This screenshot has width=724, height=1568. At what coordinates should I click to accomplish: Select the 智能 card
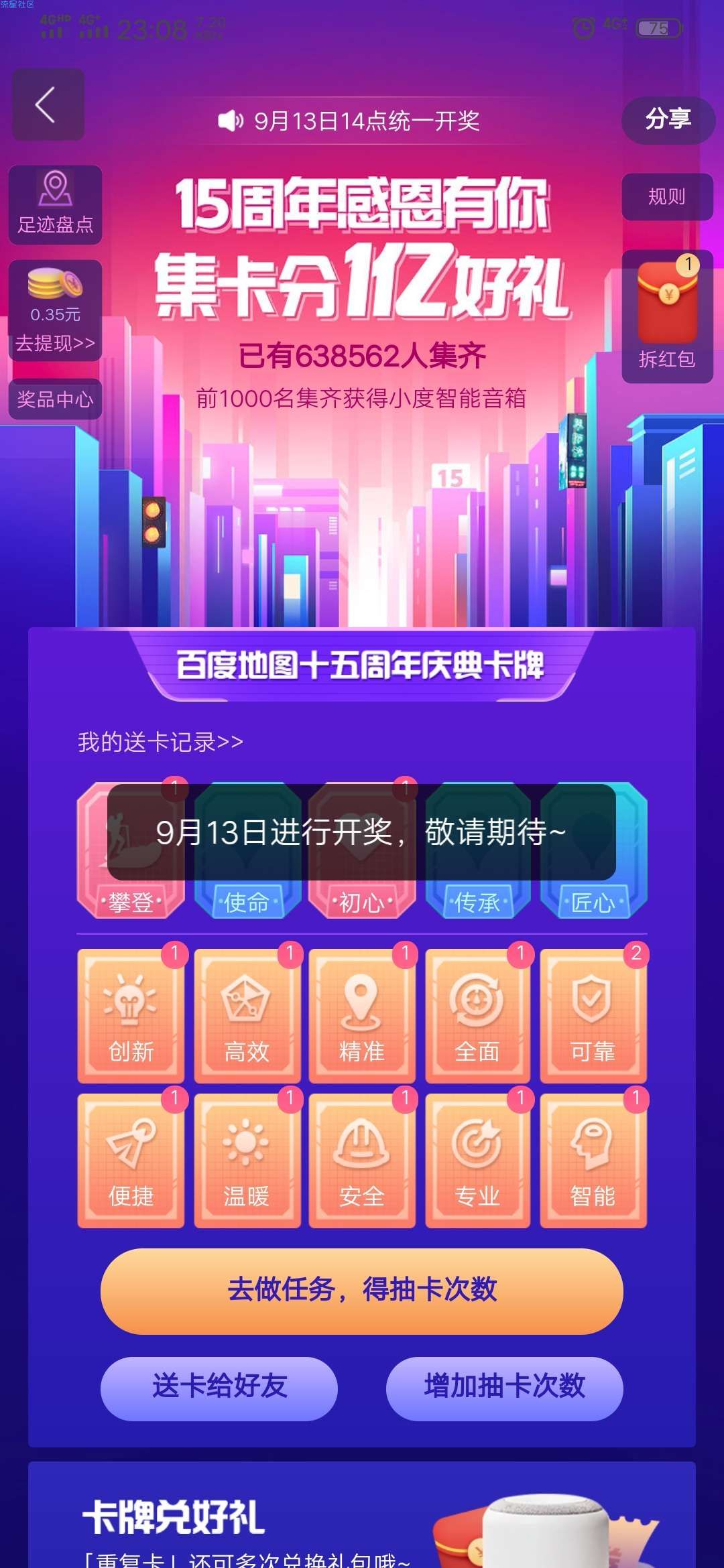(593, 1161)
